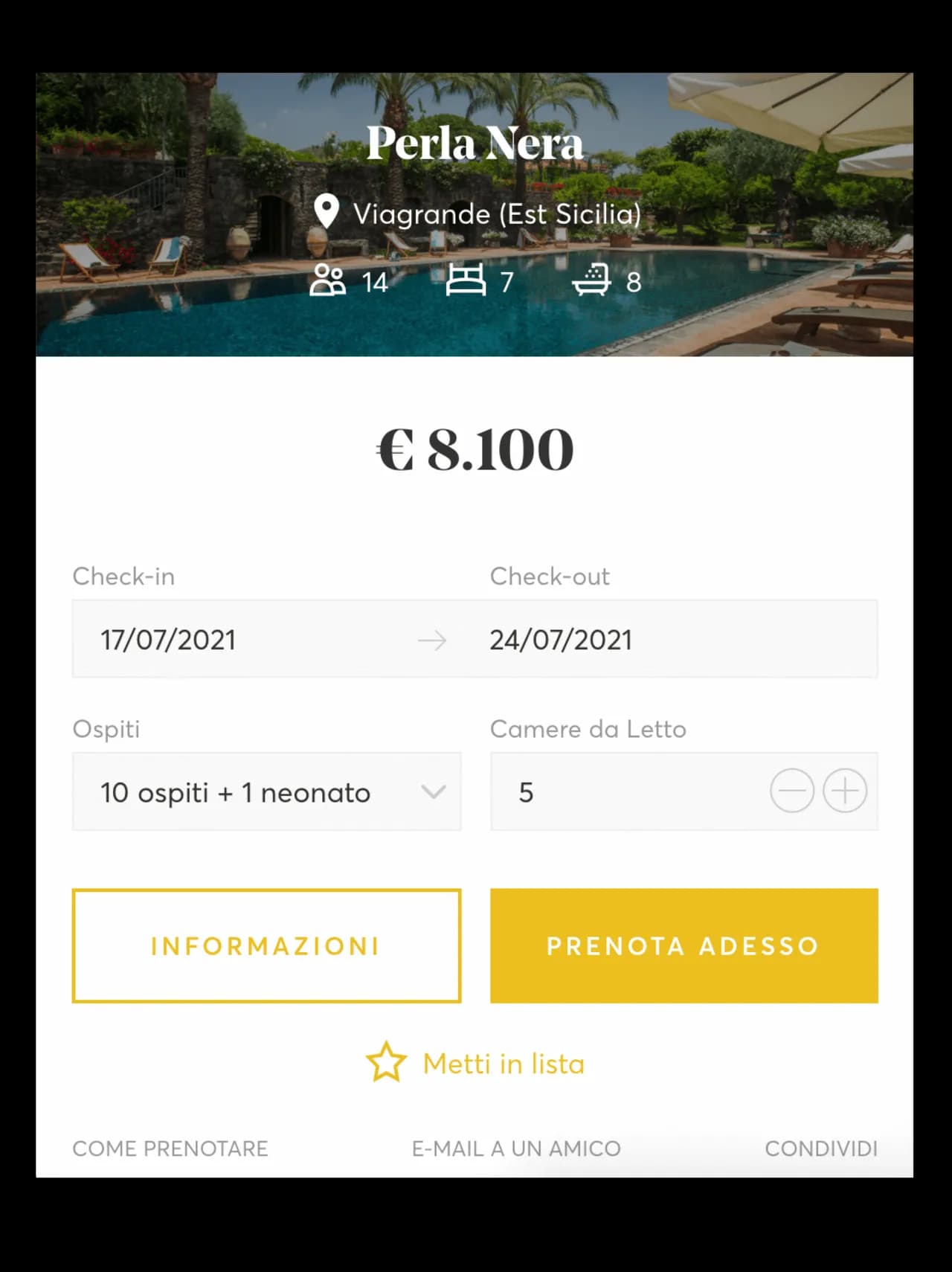Image resolution: width=952 pixels, height=1272 pixels.
Task: Add Perla Nera via Metti in lista
Action: click(476, 1063)
